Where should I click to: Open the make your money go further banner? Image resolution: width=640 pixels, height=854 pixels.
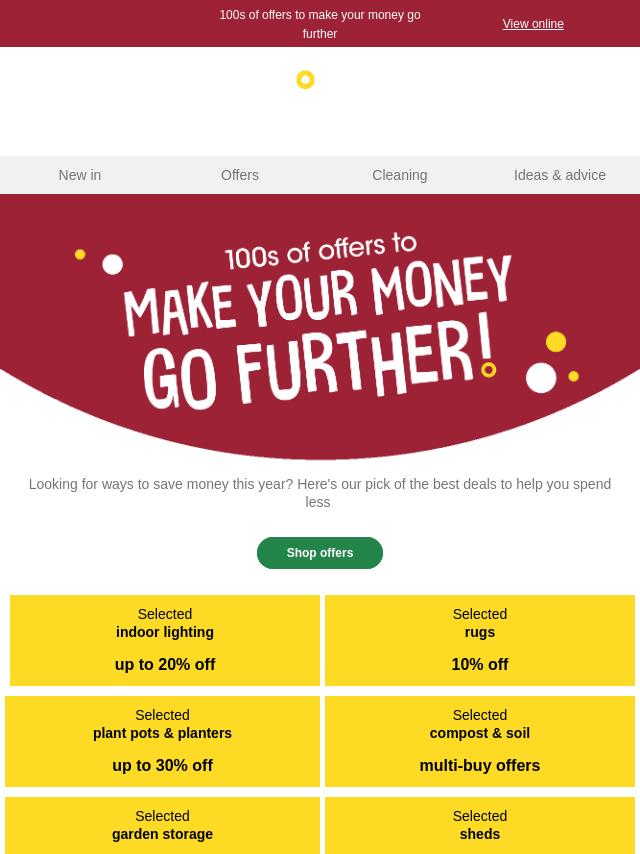tap(320, 320)
